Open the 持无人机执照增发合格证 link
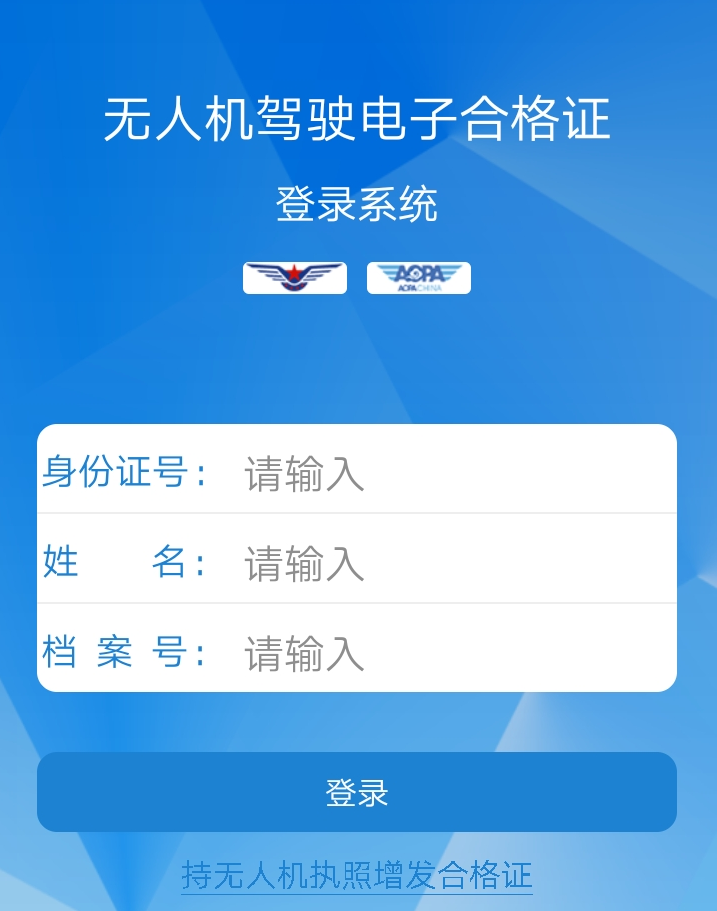This screenshot has width=717, height=911. [357, 875]
